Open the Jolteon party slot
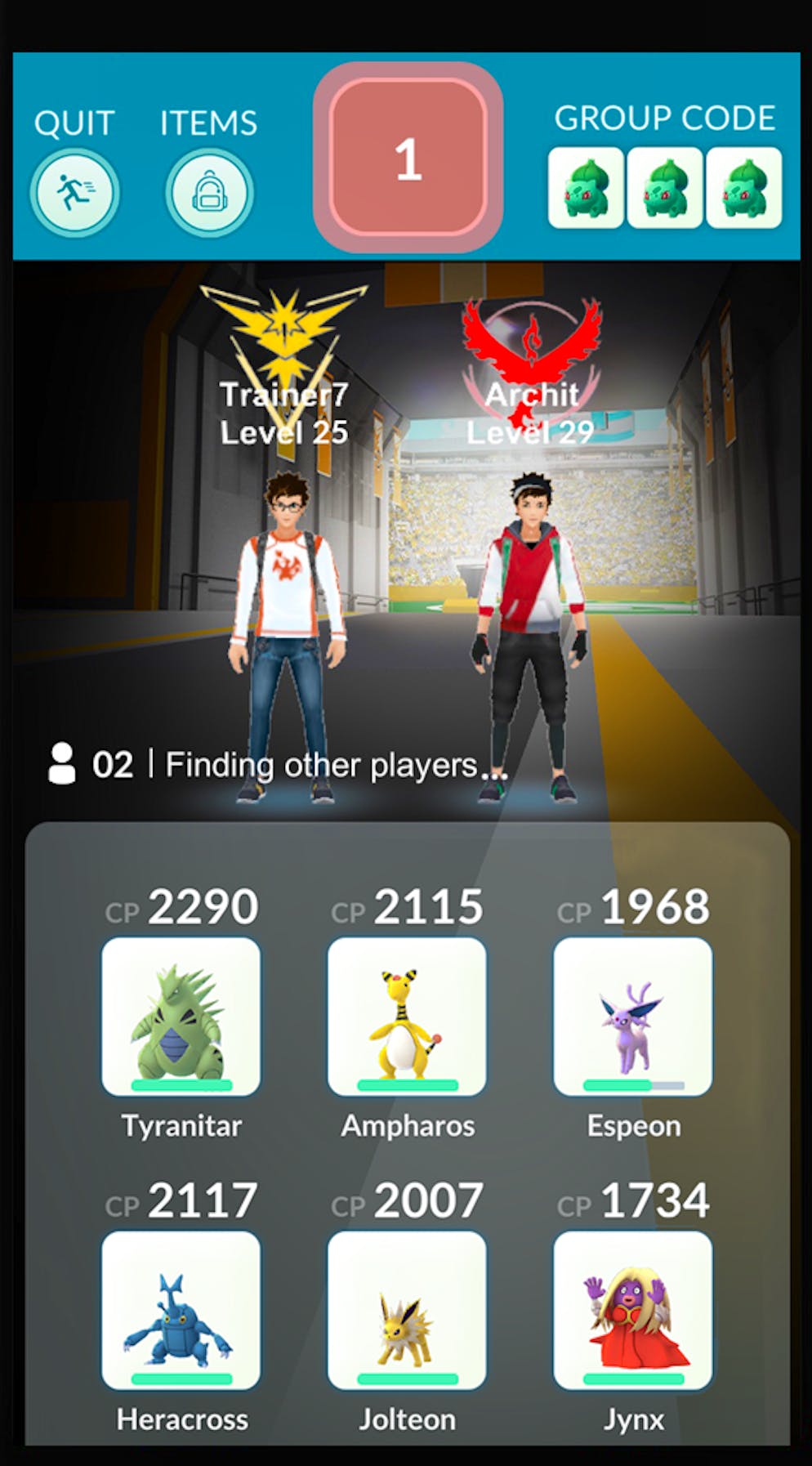Viewport: 812px width, 1466px height. [407, 1309]
